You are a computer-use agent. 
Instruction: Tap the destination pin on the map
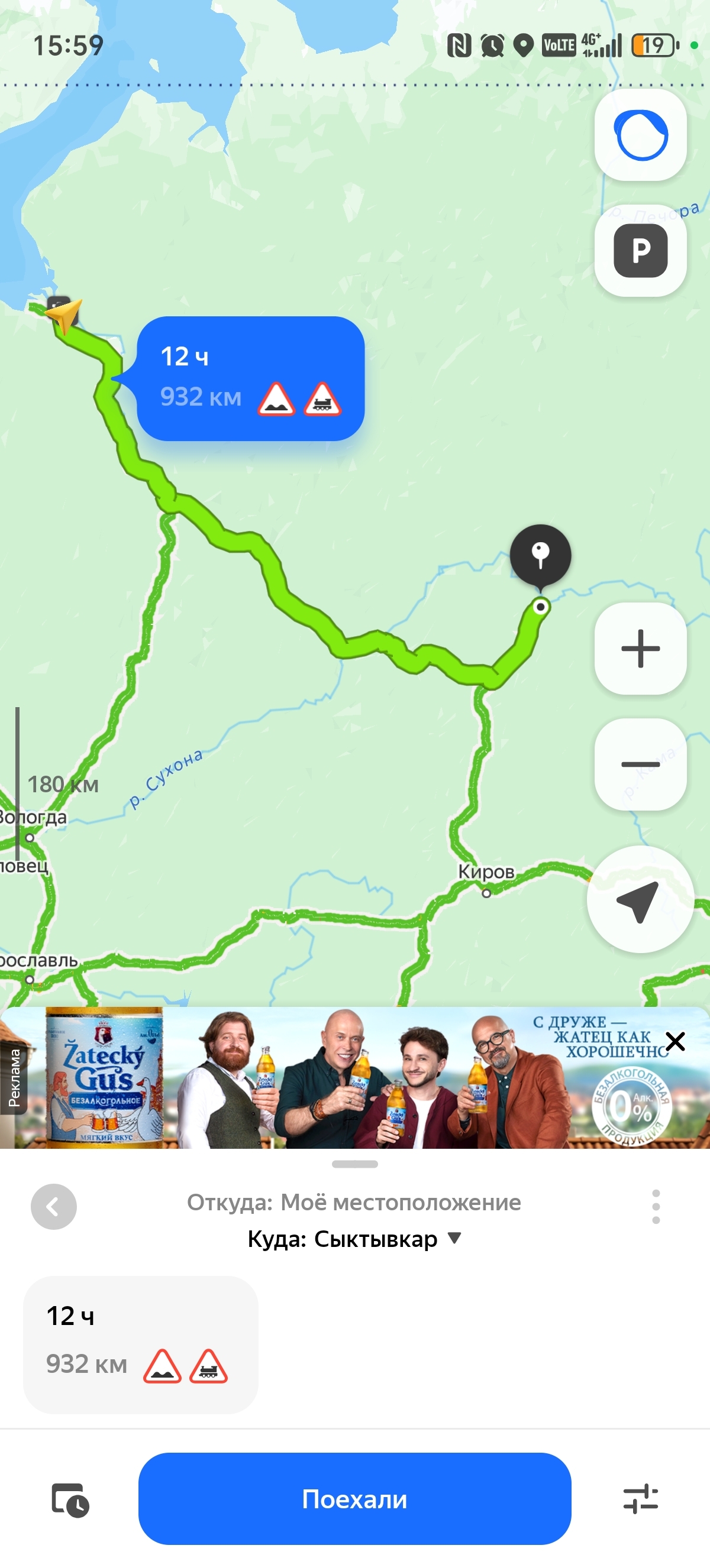540,555
